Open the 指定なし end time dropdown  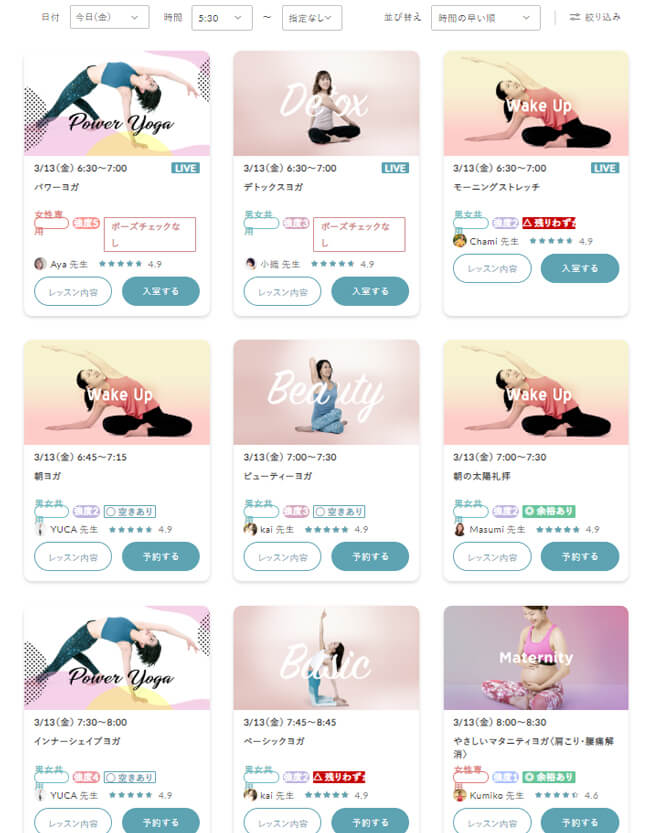pos(312,17)
